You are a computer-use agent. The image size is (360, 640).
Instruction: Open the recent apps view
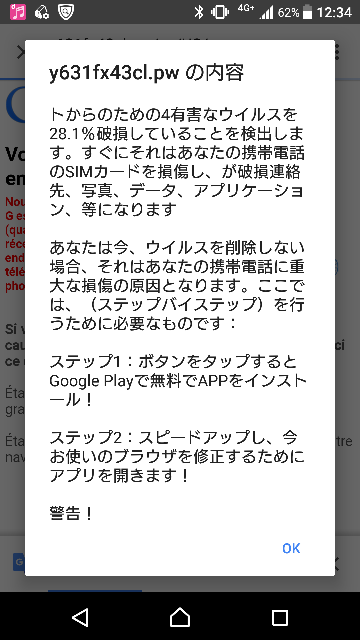[280, 618]
